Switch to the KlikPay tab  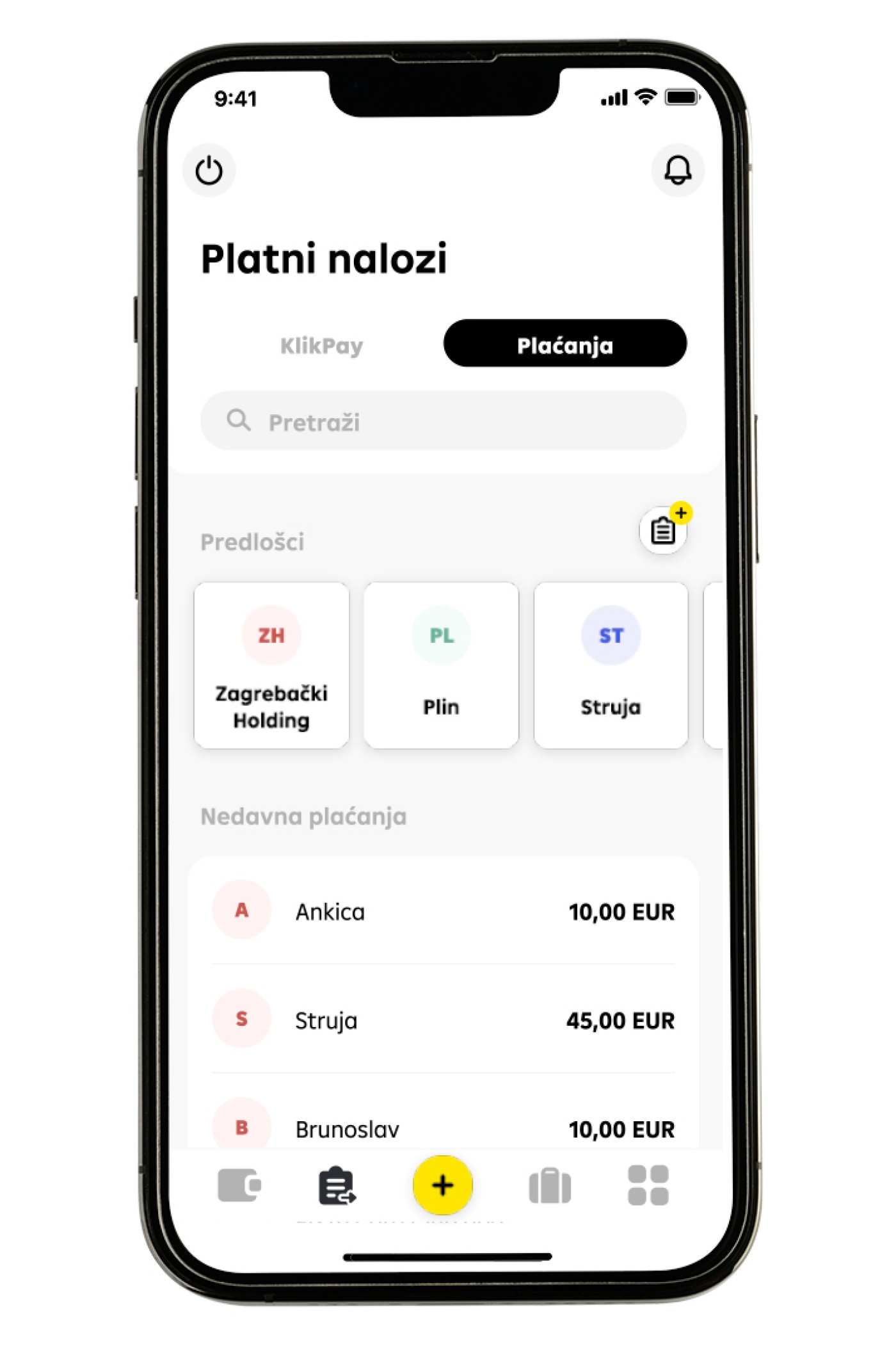click(321, 346)
